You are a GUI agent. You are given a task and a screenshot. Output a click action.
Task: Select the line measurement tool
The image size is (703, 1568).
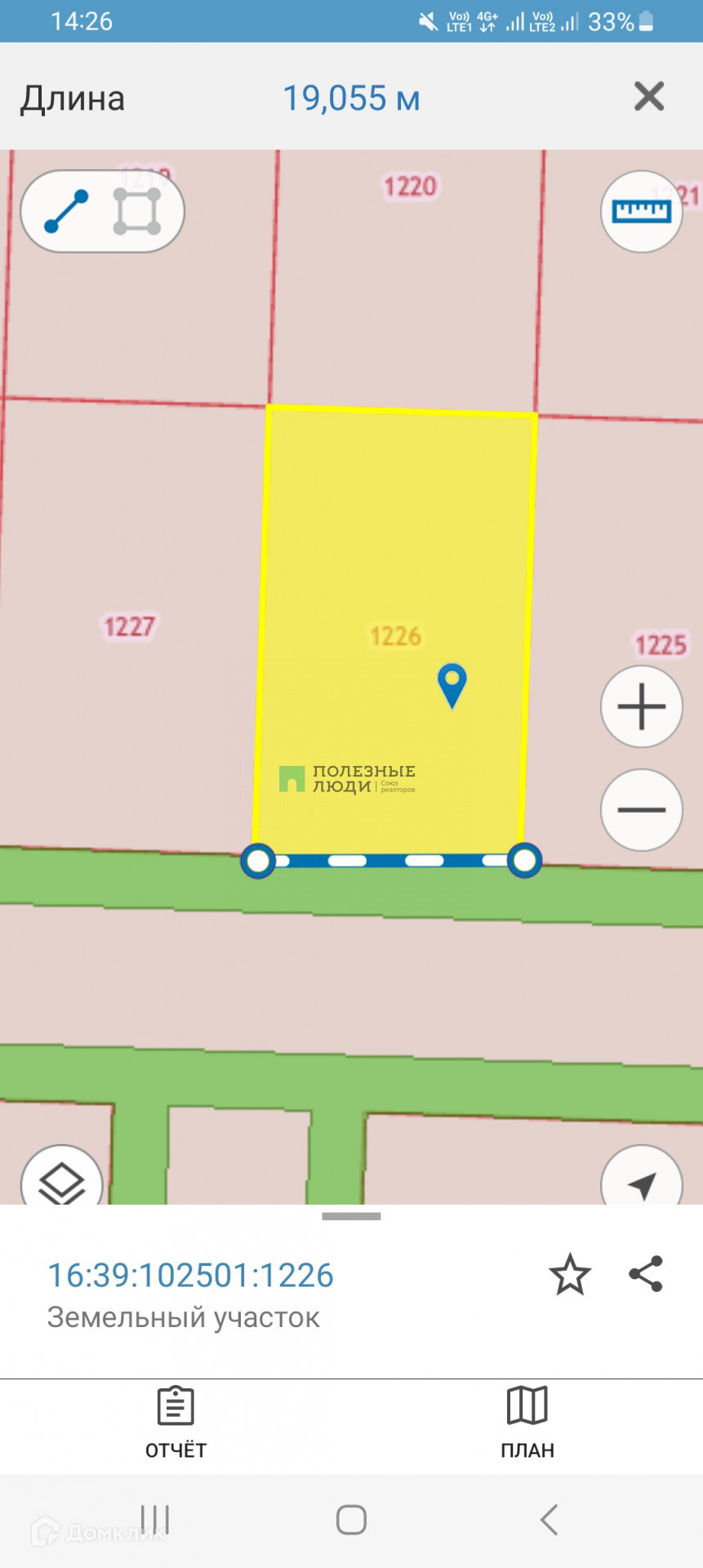[x=66, y=212]
